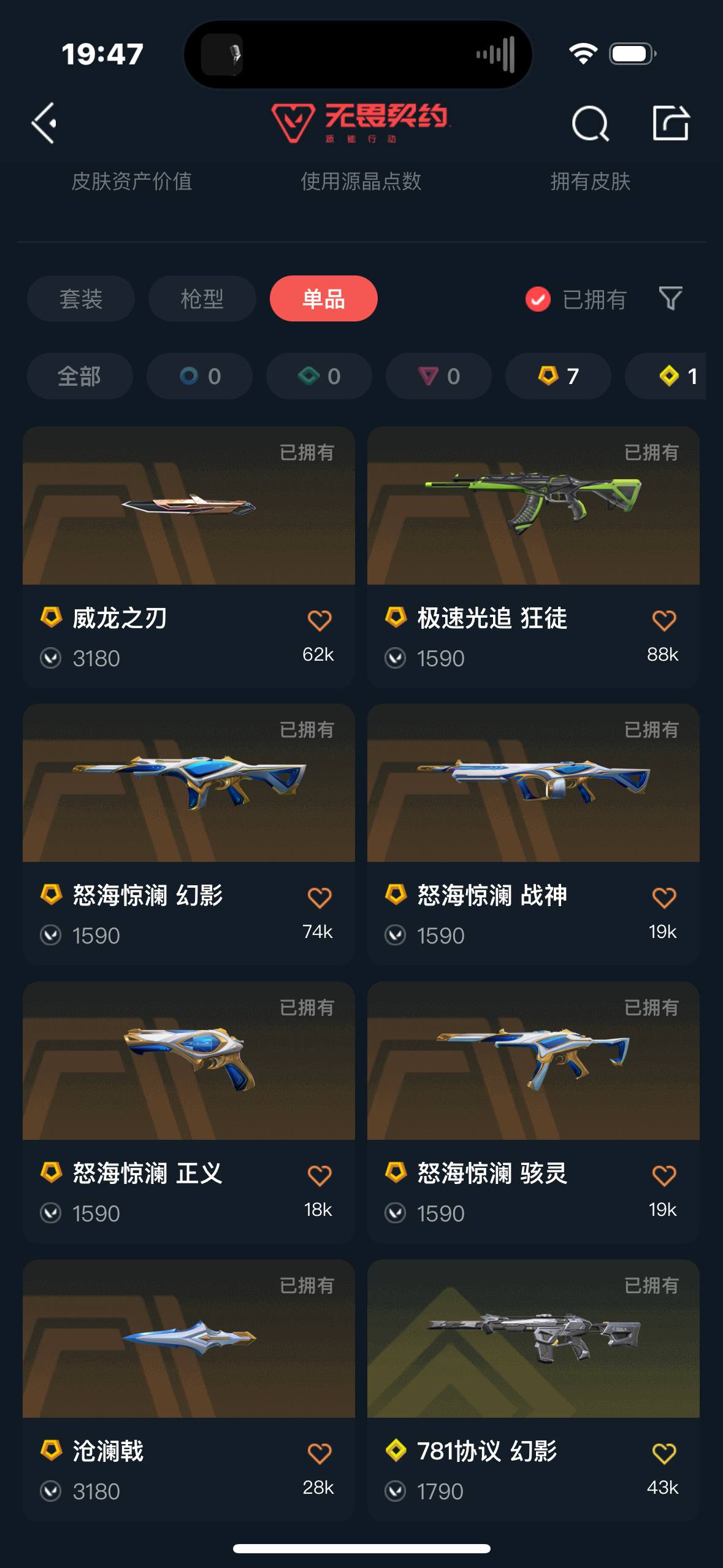Tap the 全部 filter option
The height and width of the screenshot is (1568, 723).
point(79,376)
